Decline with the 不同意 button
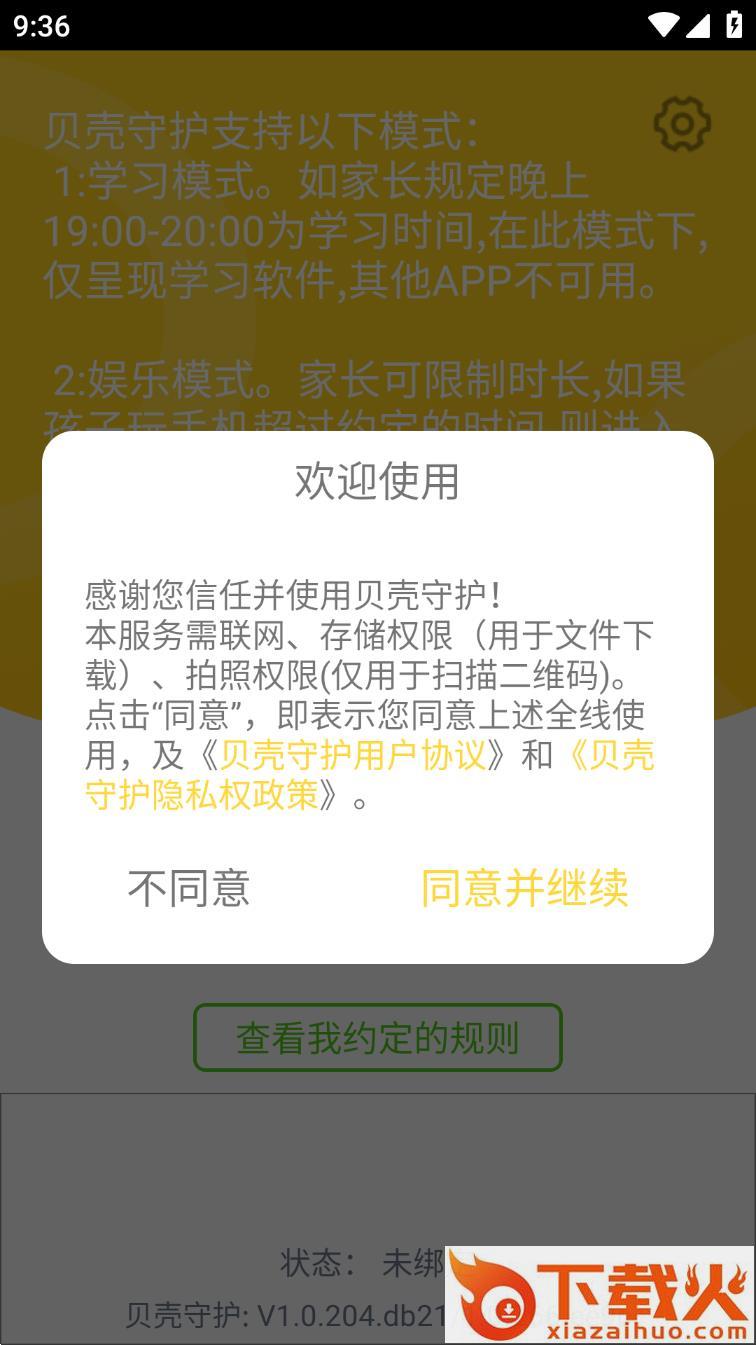 [x=189, y=888]
